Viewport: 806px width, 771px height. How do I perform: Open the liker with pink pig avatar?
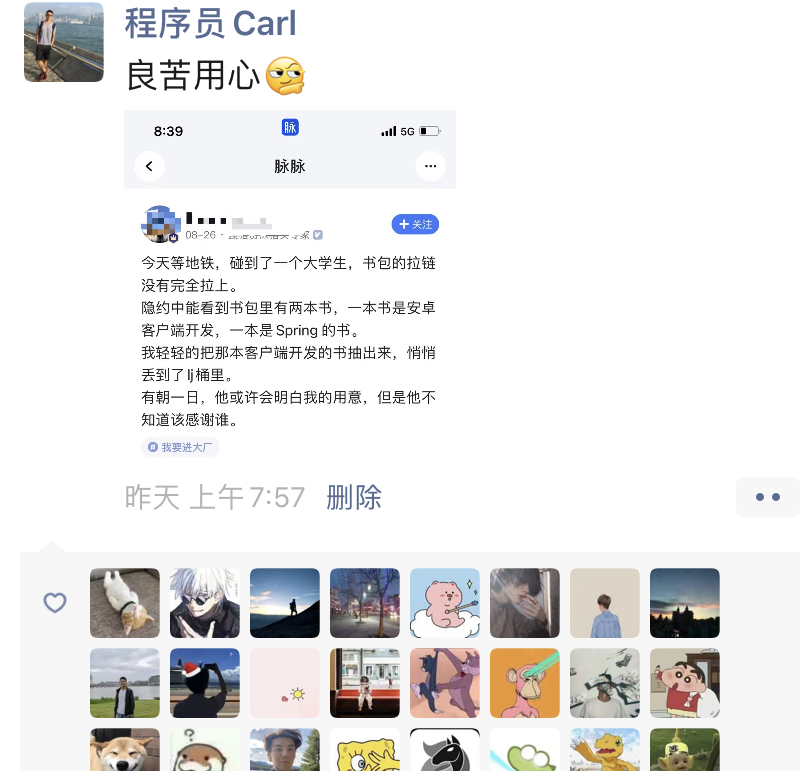[445, 603]
